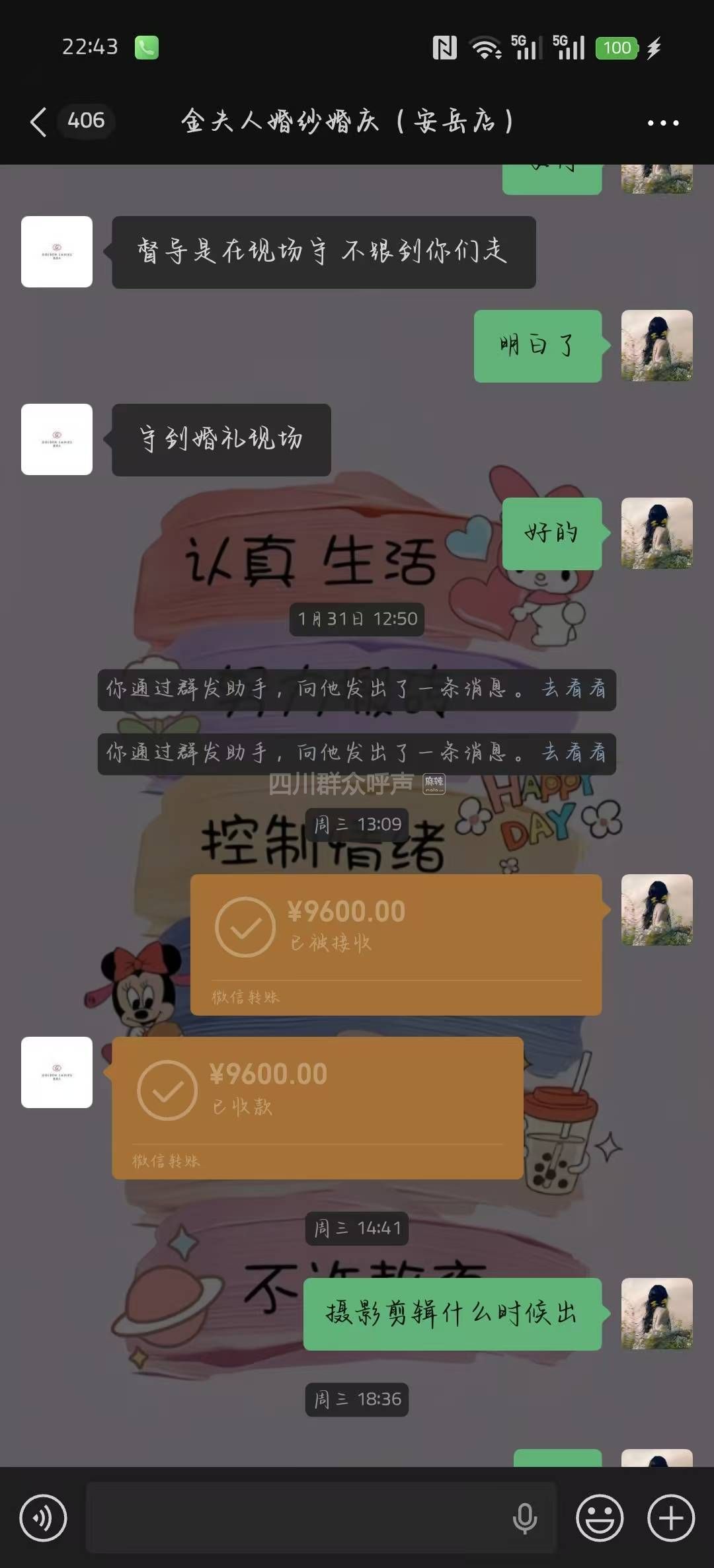The height and width of the screenshot is (1568, 714).
Task: Go back to the chat list
Action: pos(38,122)
